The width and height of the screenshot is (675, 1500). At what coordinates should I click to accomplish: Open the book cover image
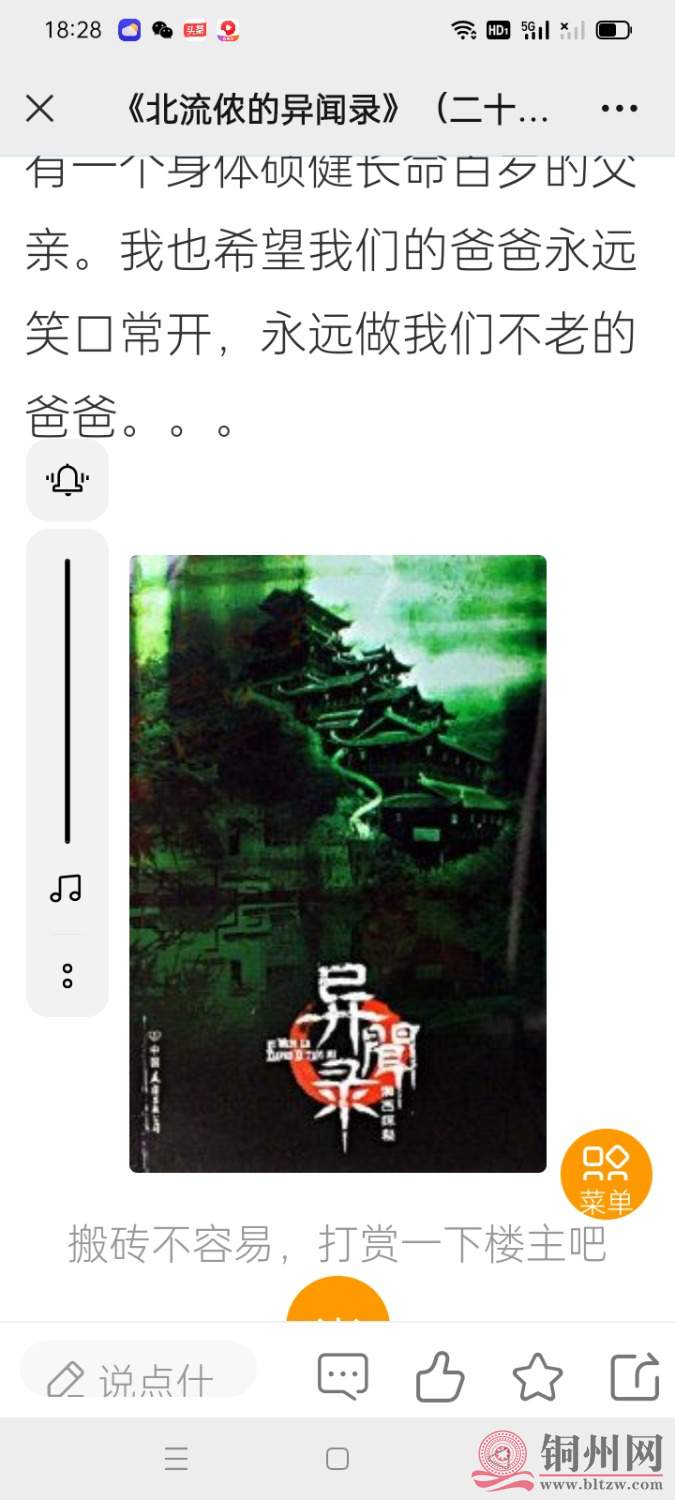(338, 863)
